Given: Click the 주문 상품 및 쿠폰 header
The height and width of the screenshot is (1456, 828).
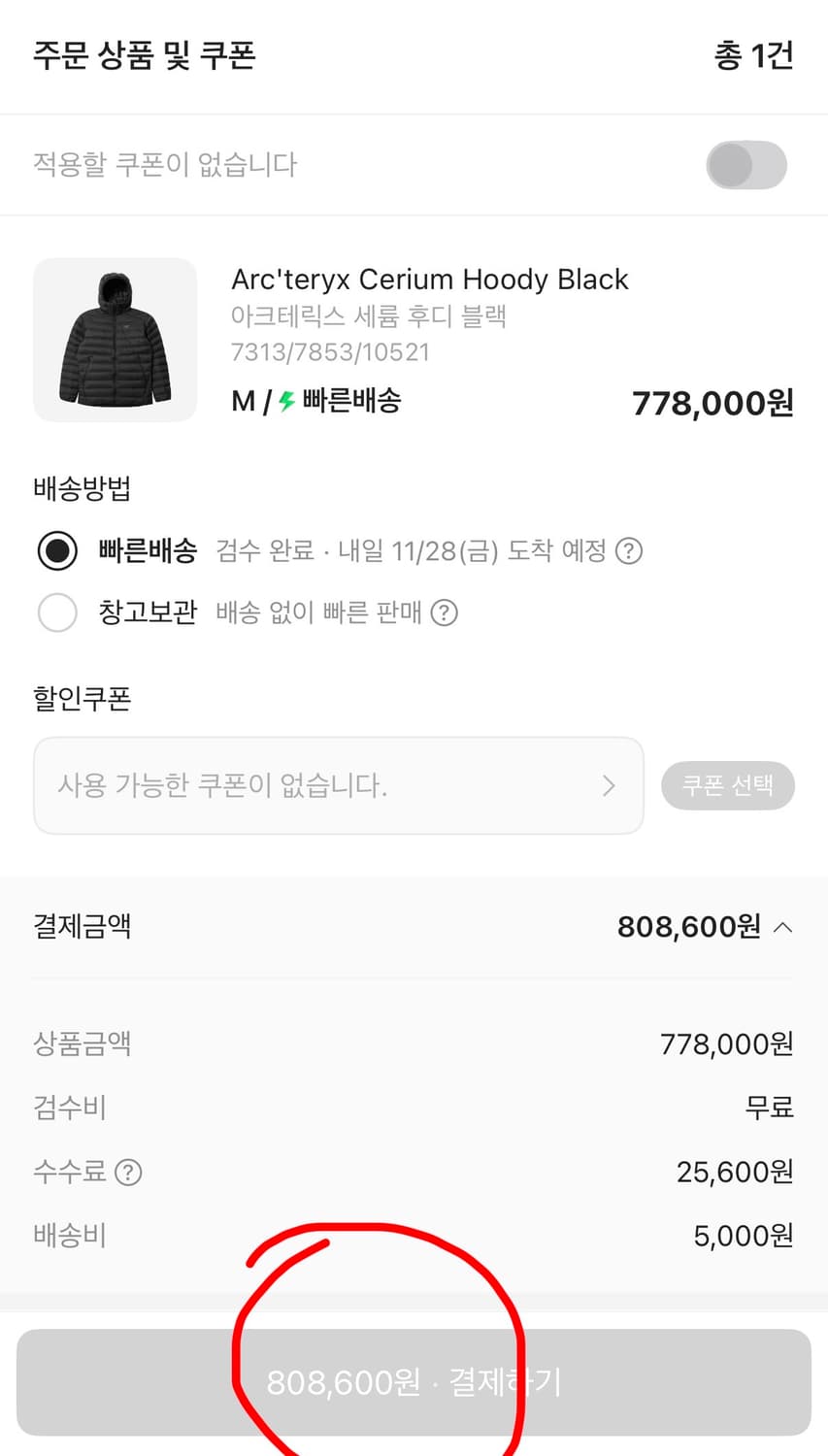Looking at the screenshot, I should (x=144, y=55).
